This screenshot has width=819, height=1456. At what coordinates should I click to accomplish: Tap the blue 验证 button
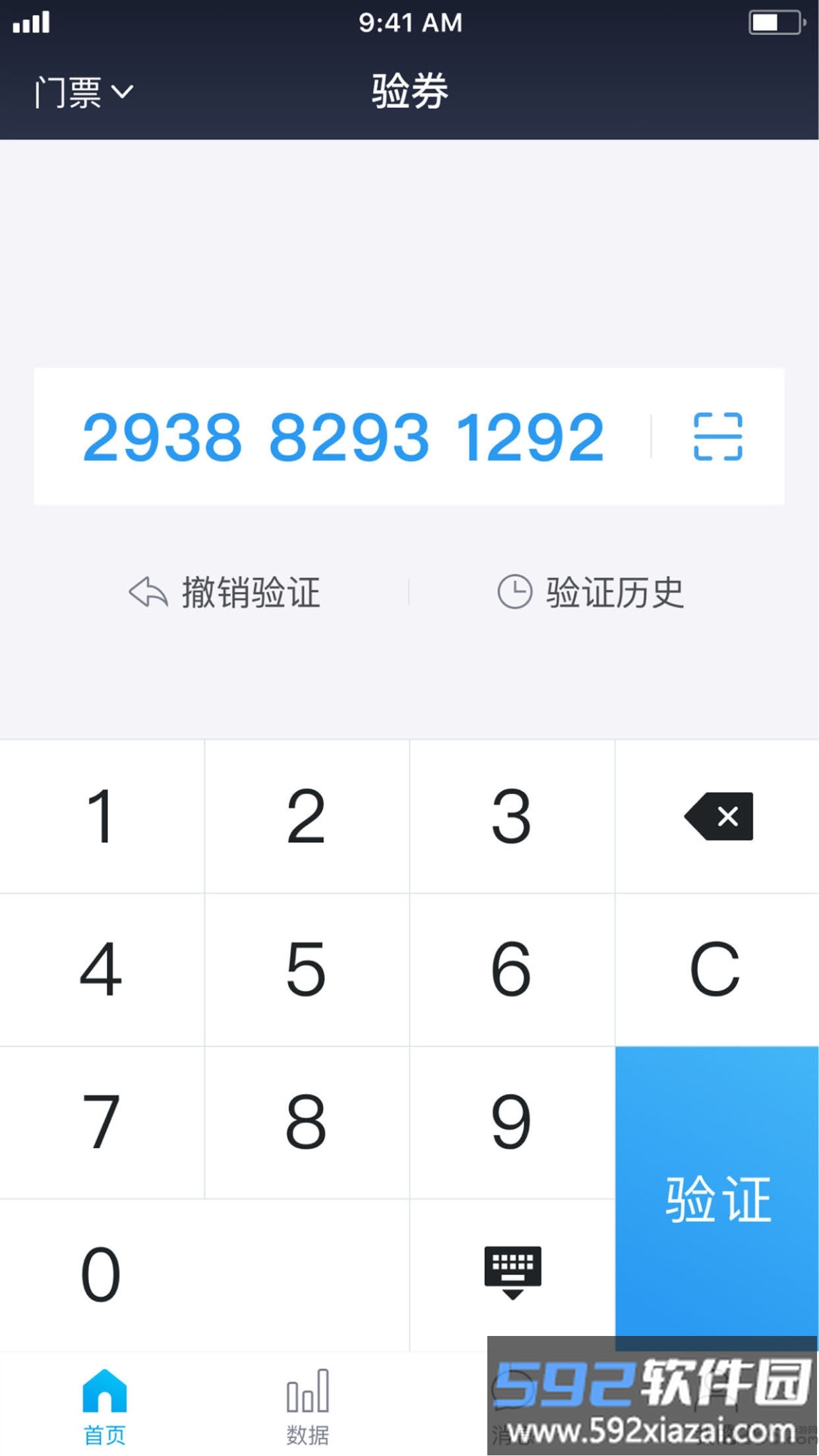[717, 1198]
